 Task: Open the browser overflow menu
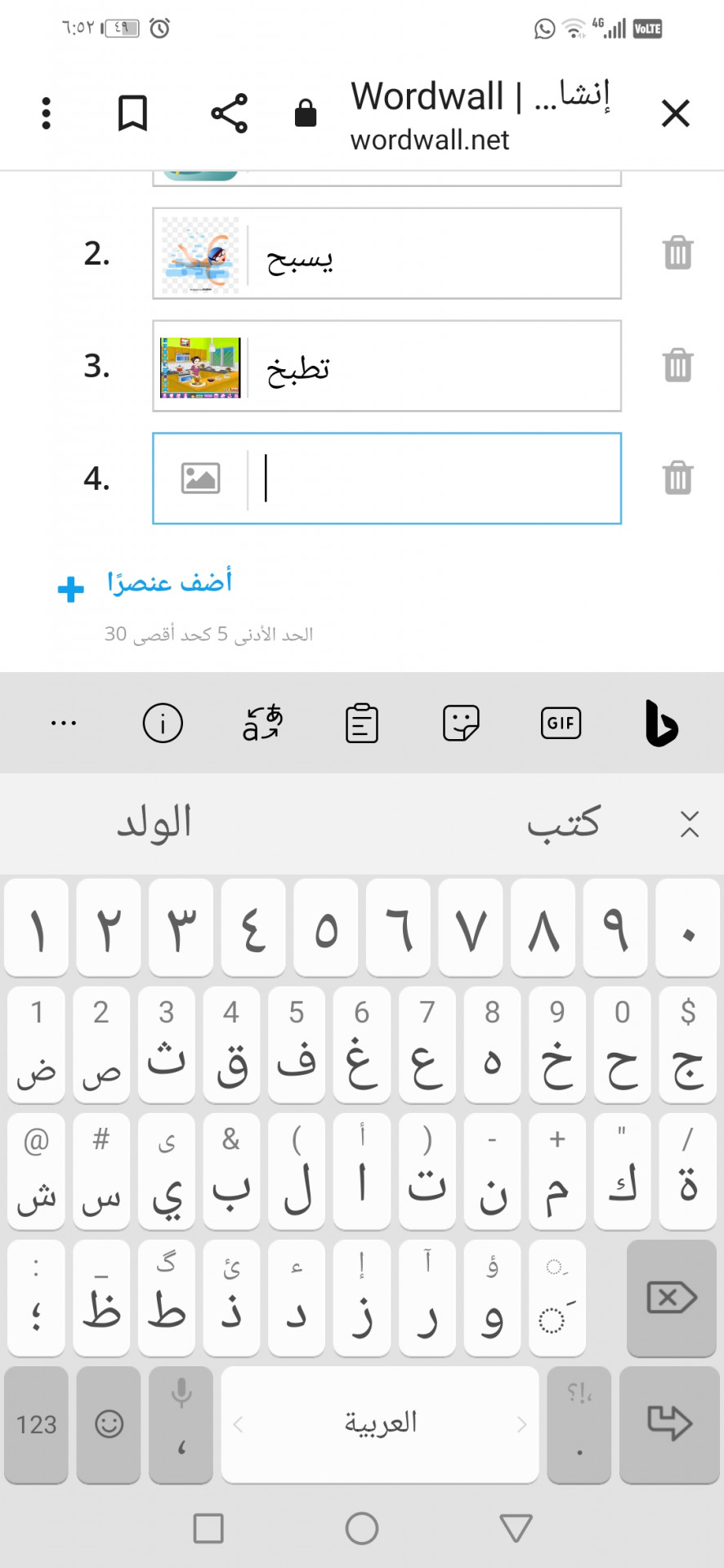pos(47,114)
